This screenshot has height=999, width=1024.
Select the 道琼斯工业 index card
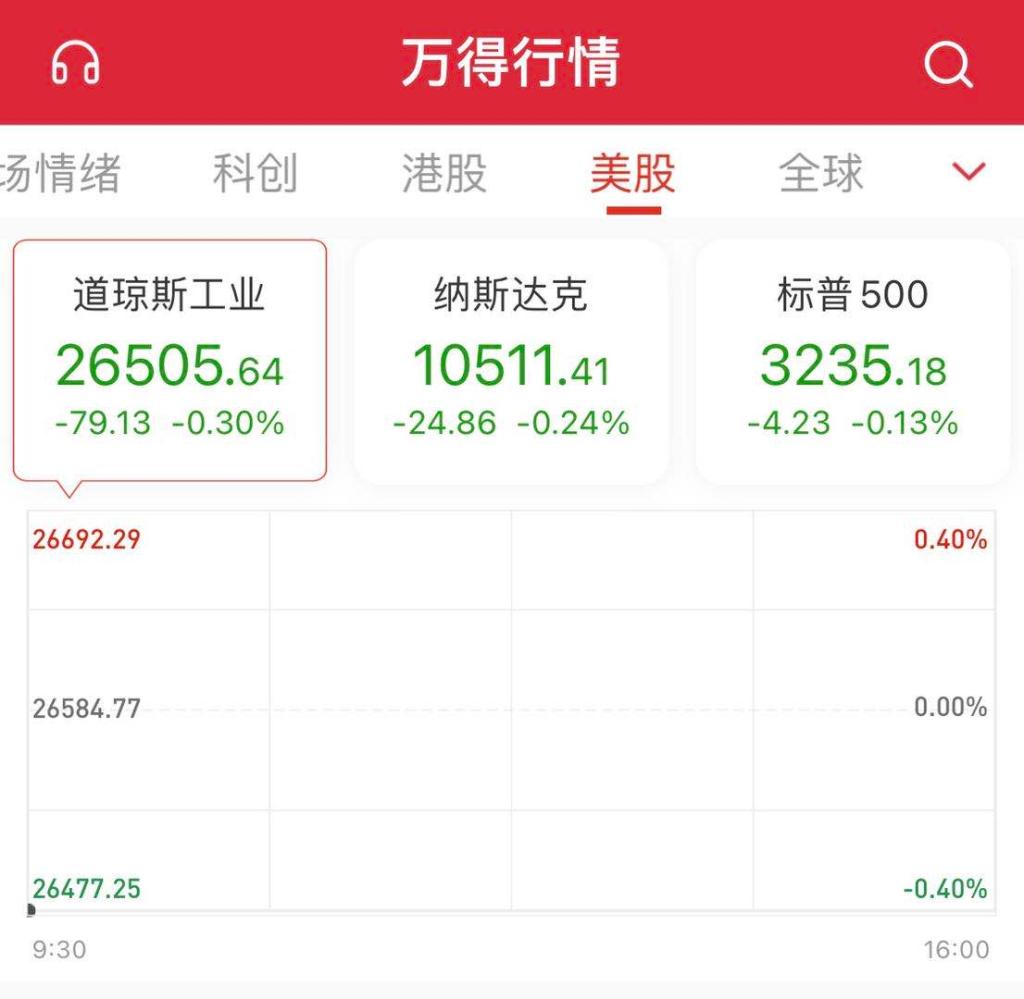[x=170, y=360]
